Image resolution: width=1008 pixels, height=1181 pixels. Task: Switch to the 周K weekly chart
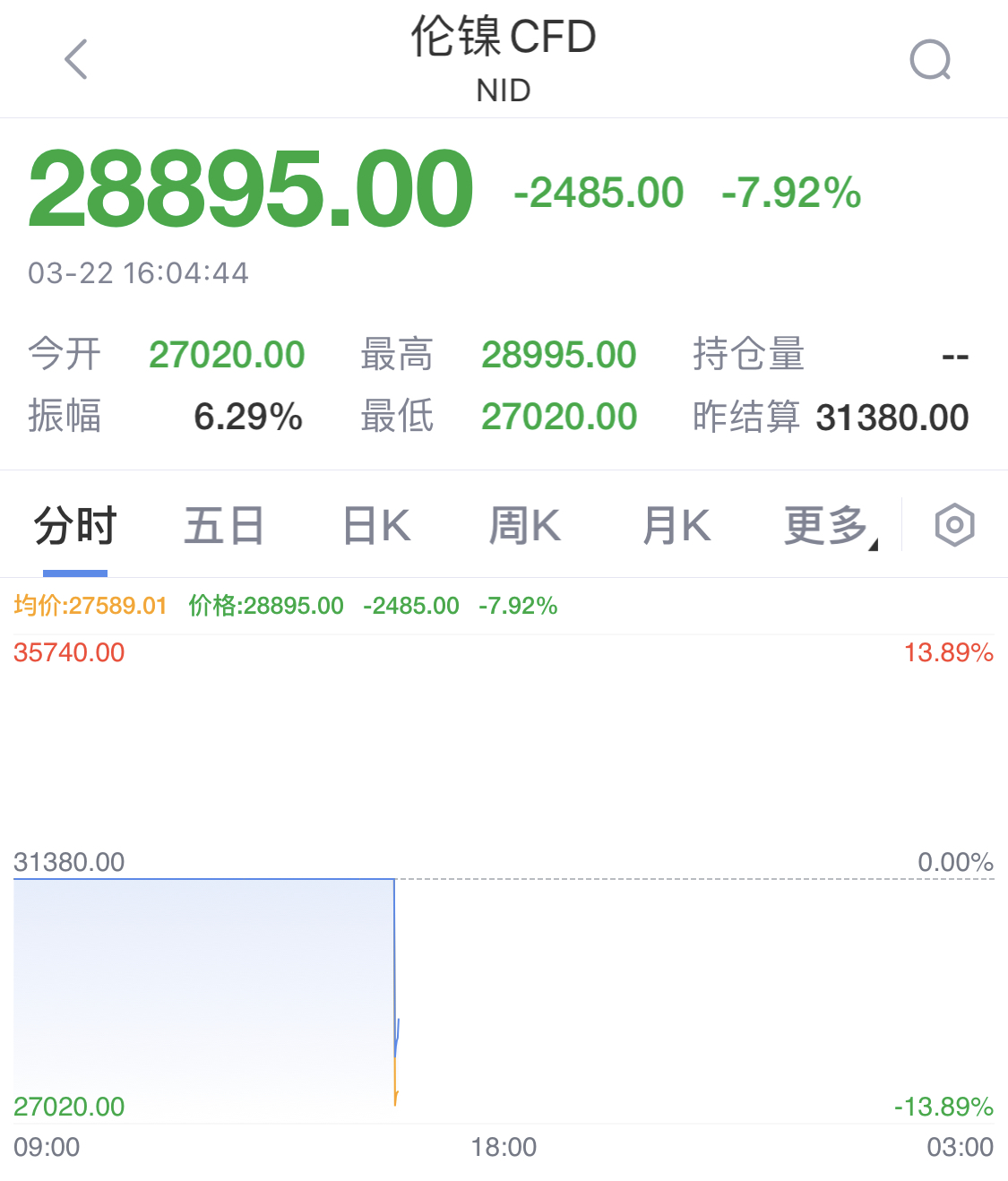click(525, 526)
